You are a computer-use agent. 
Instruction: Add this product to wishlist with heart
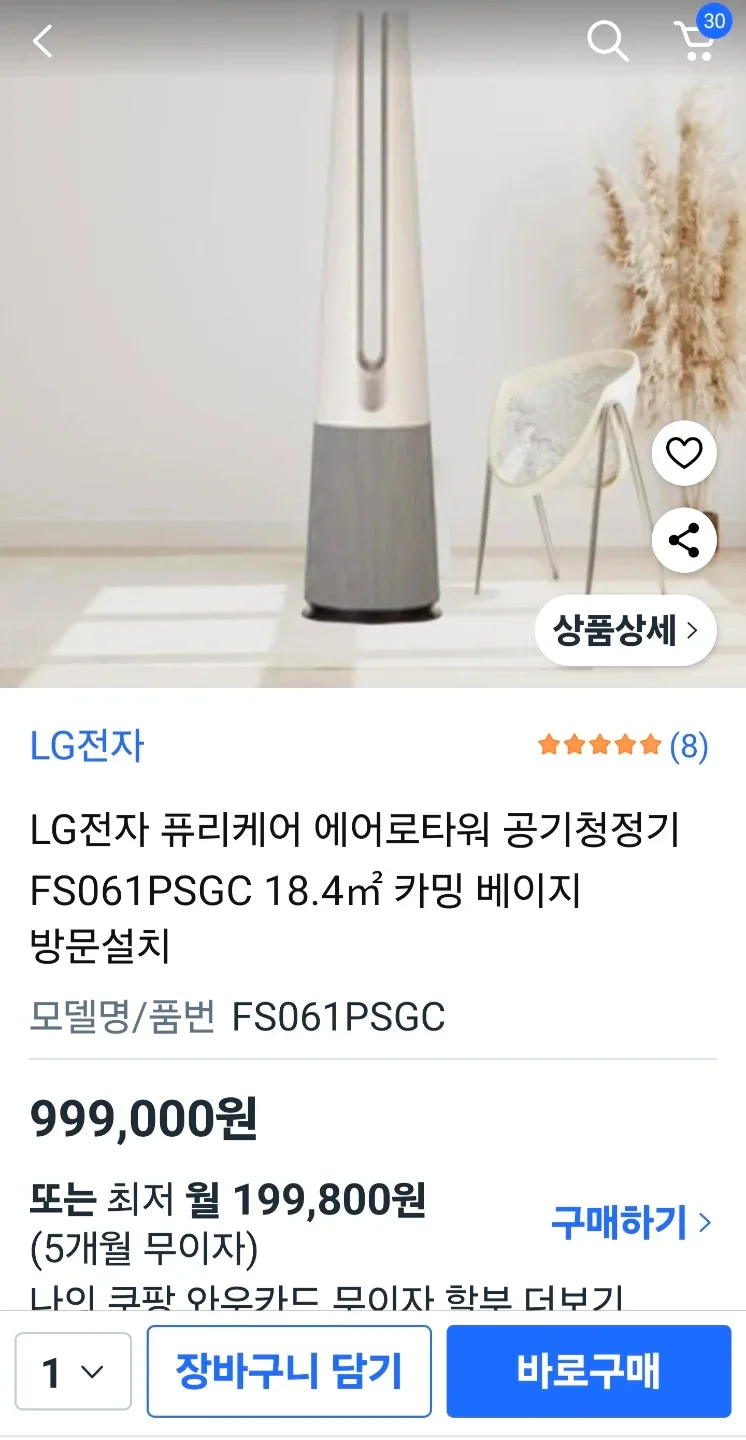pos(684,454)
